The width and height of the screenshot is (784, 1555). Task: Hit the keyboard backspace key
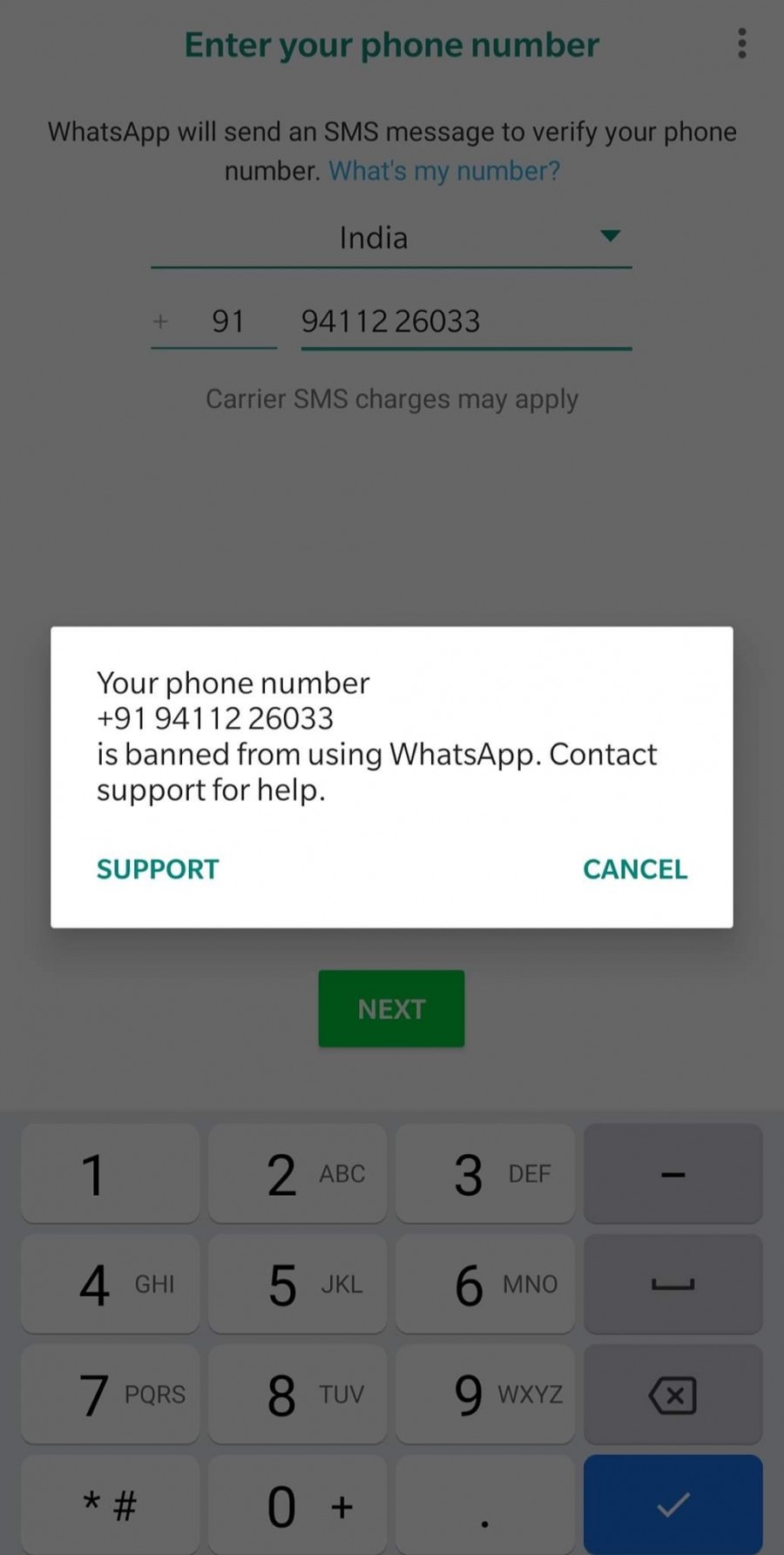[x=672, y=1395]
